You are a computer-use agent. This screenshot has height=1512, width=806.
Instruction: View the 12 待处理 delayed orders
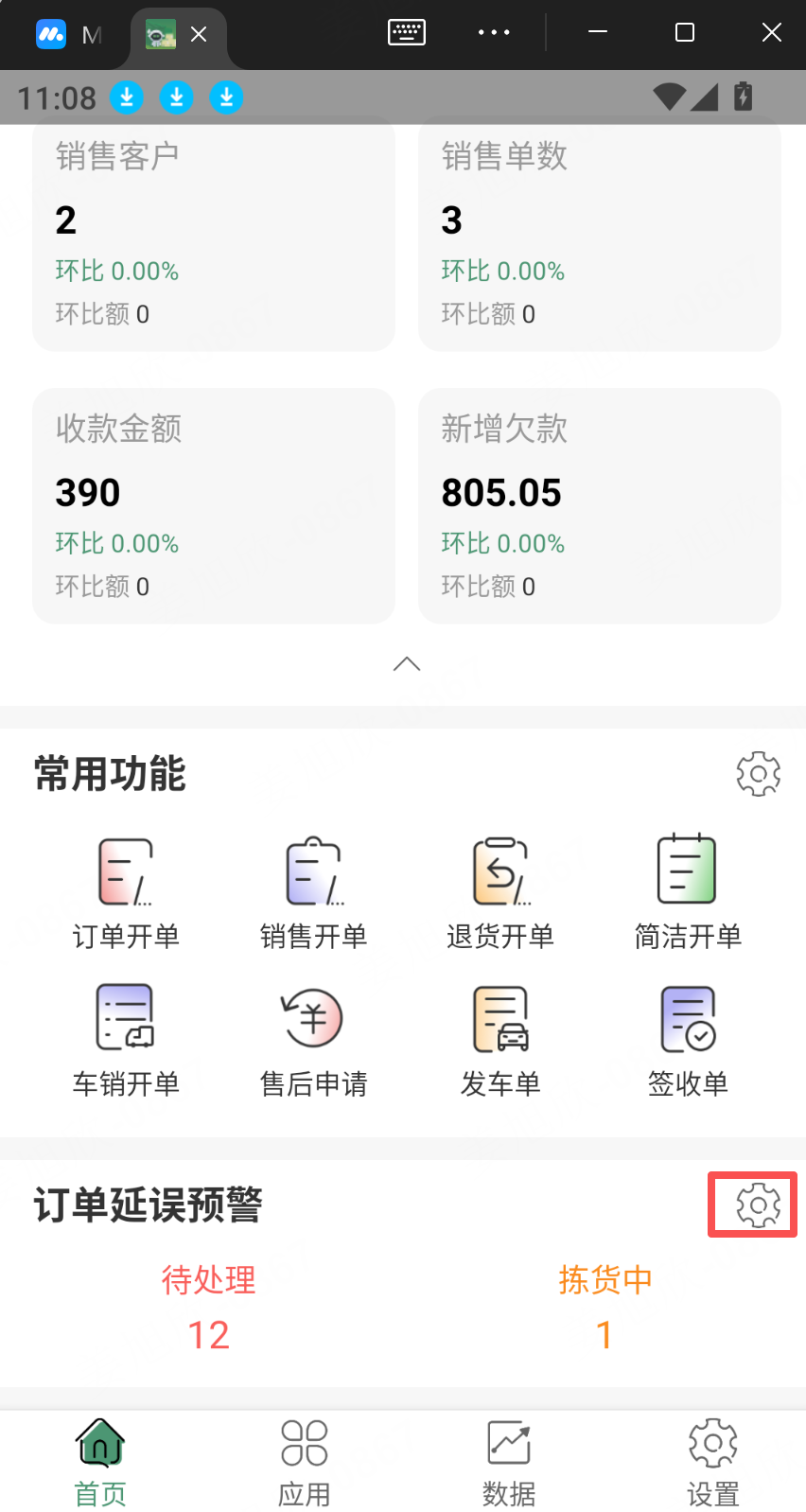click(208, 1309)
